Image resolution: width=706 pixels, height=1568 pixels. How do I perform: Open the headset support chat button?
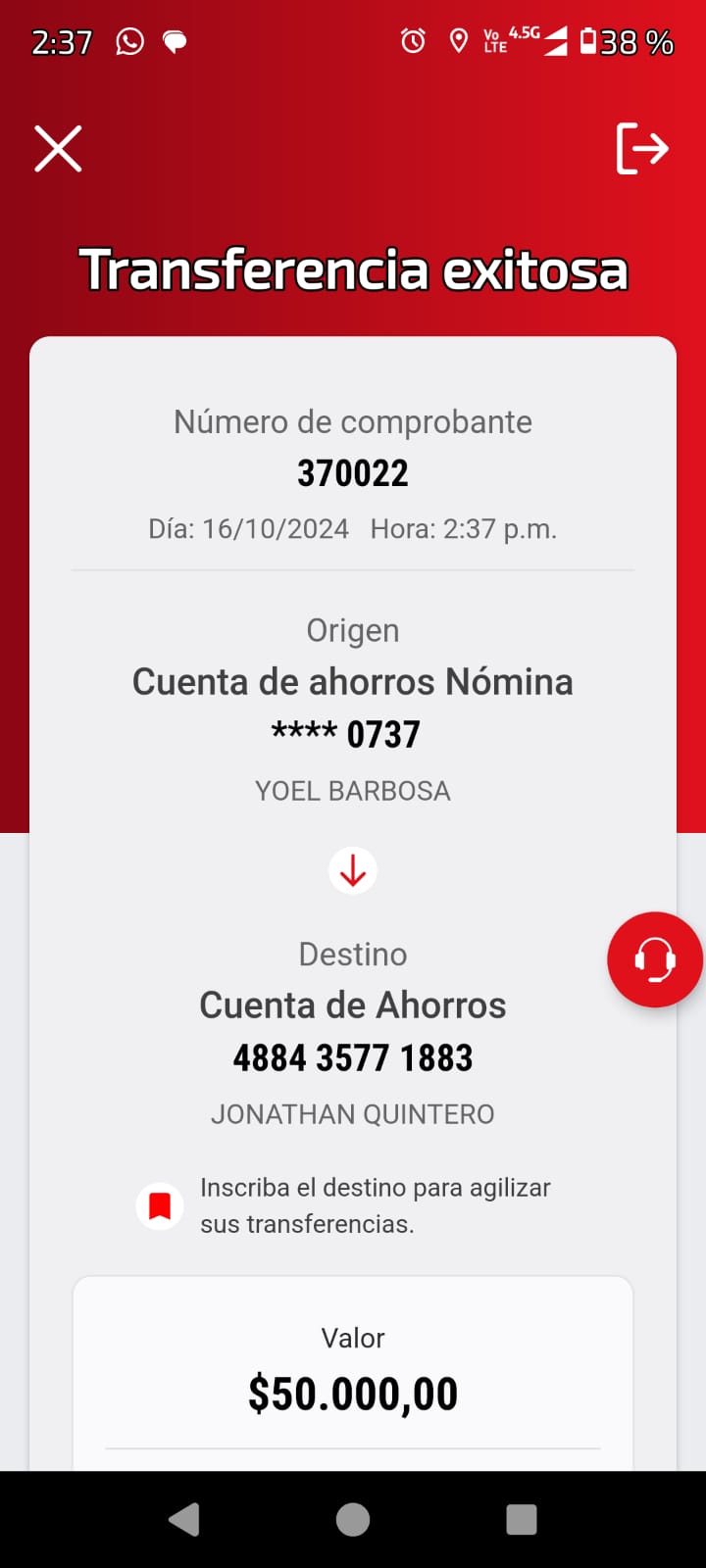point(654,959)
